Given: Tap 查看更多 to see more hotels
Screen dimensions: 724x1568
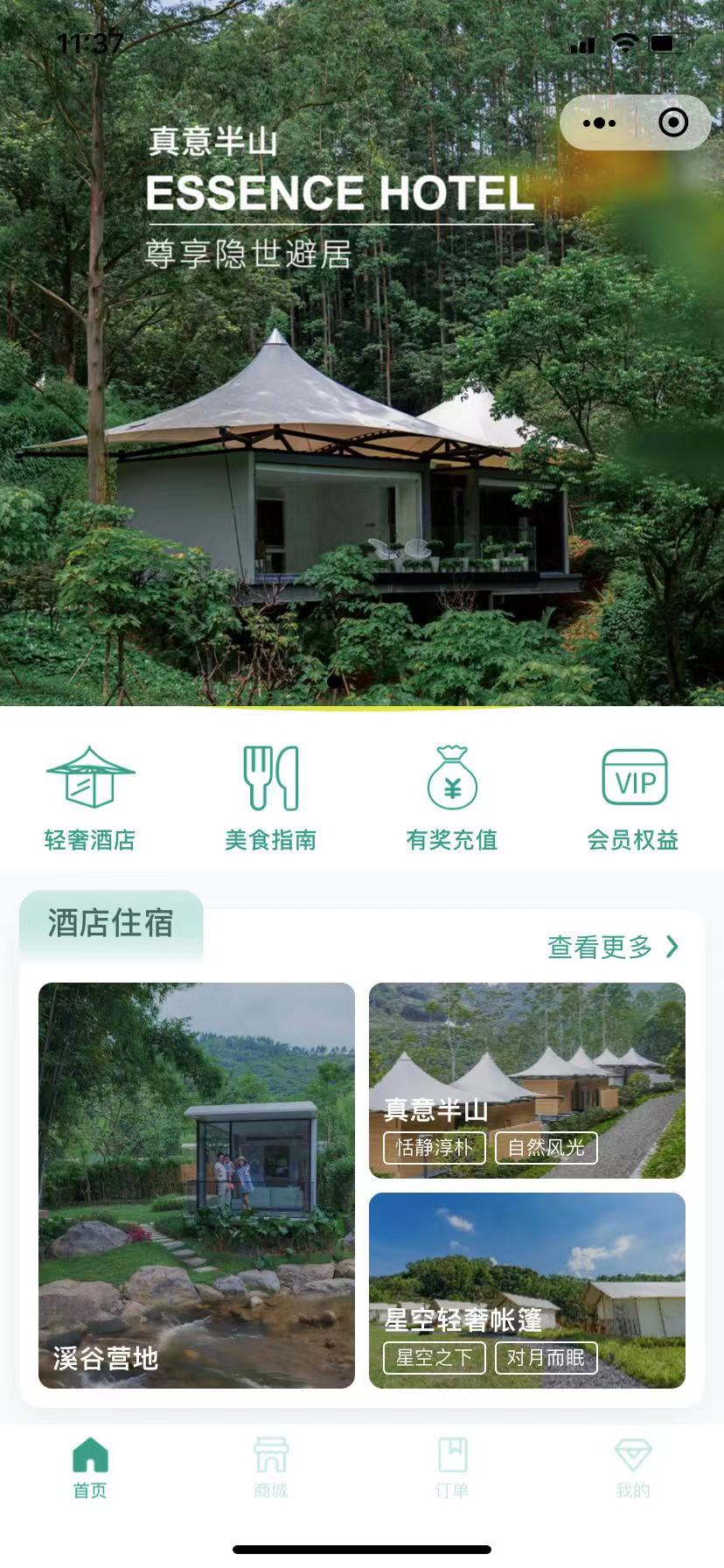Looking at the screenshot, I should (612, 947).
